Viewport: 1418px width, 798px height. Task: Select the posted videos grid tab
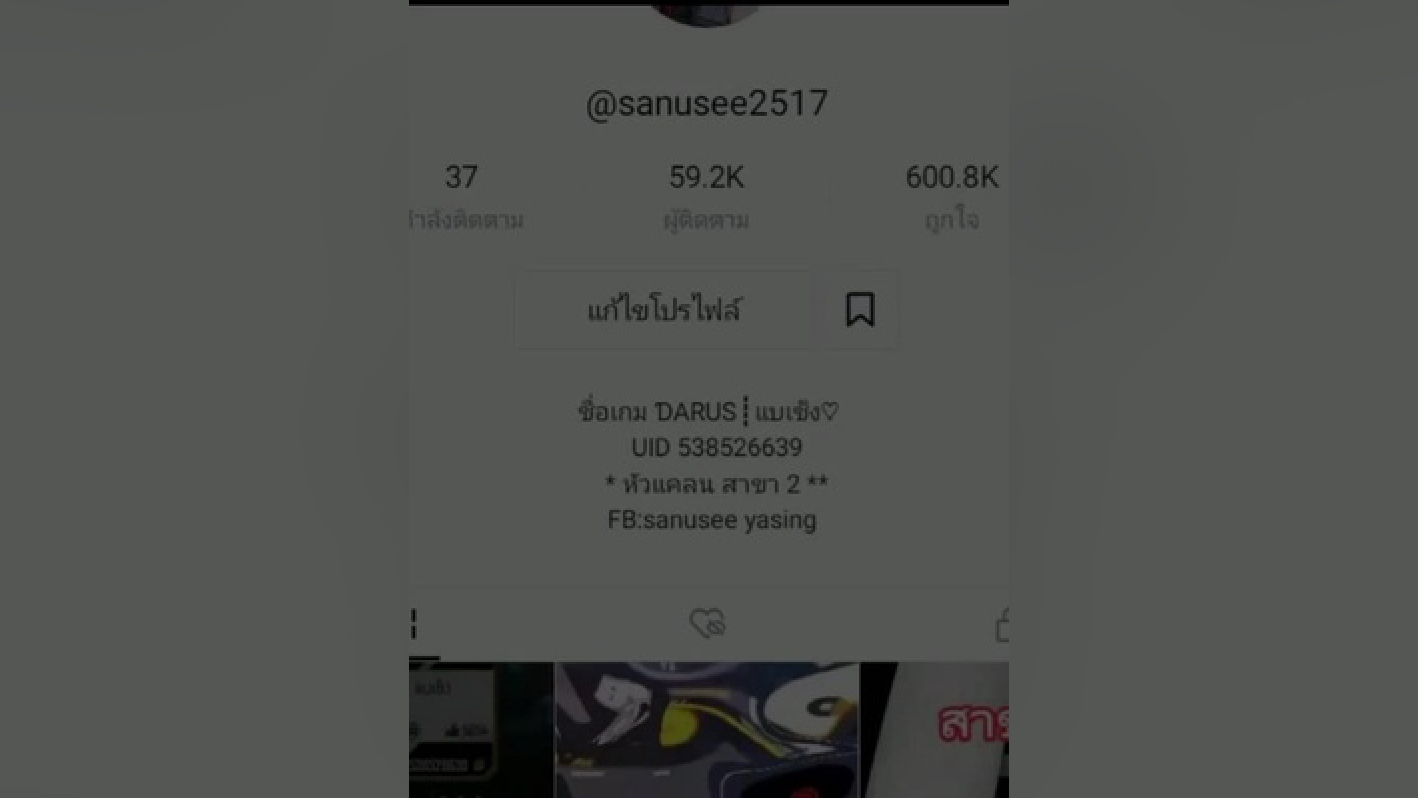tap(416, 625)
